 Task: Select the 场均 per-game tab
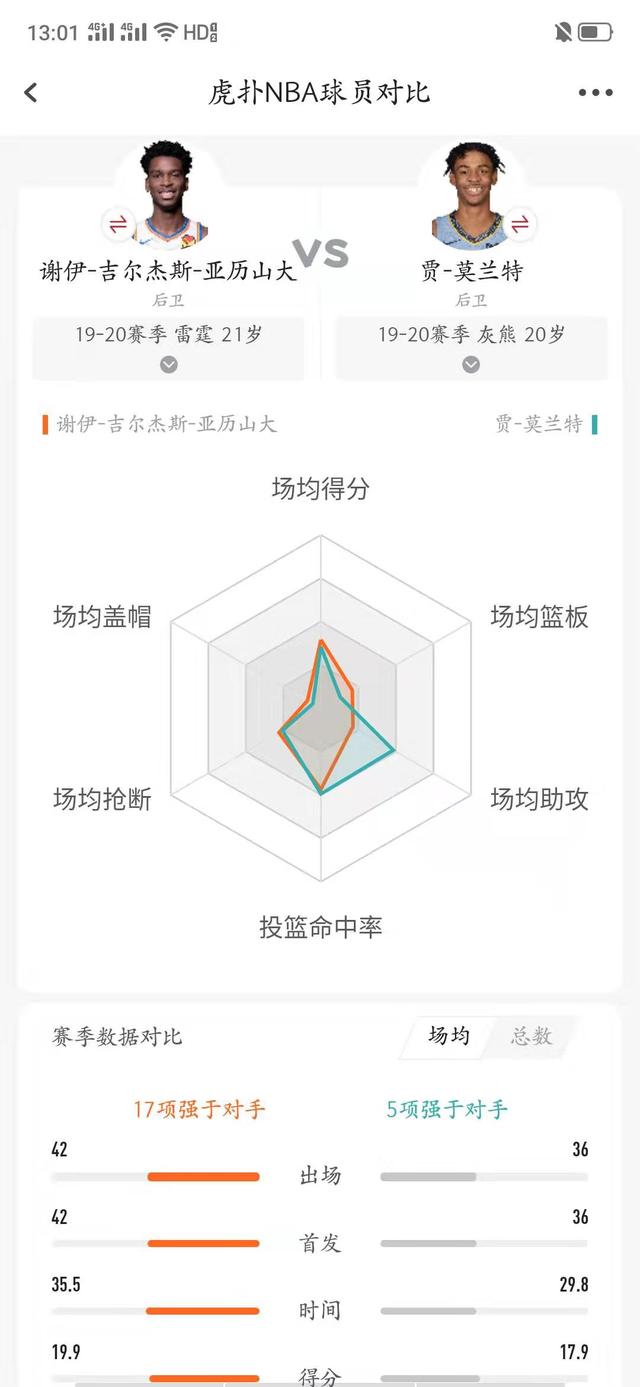coord(448,1037)
